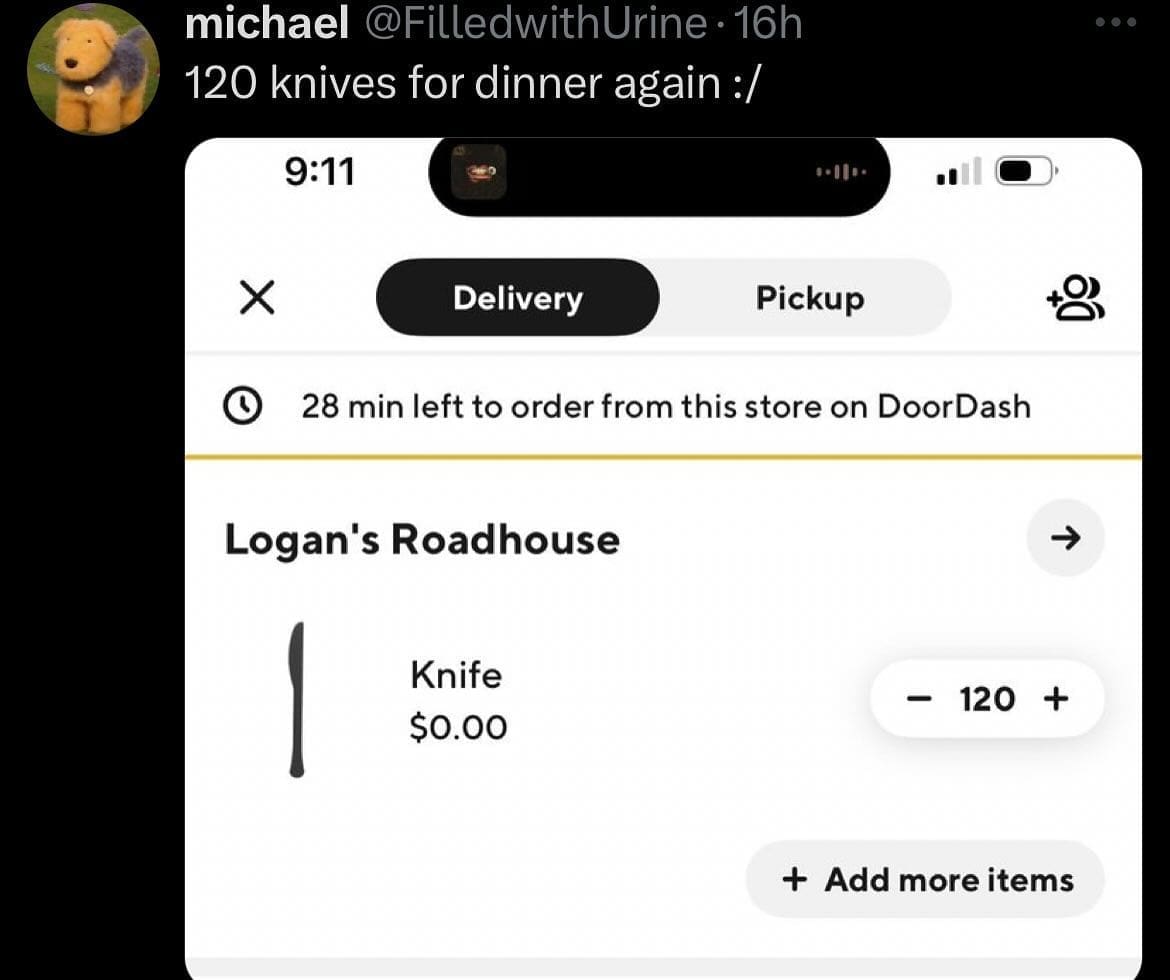Open michael's profile avatar
1170x980 pixels.
[92, 68]
